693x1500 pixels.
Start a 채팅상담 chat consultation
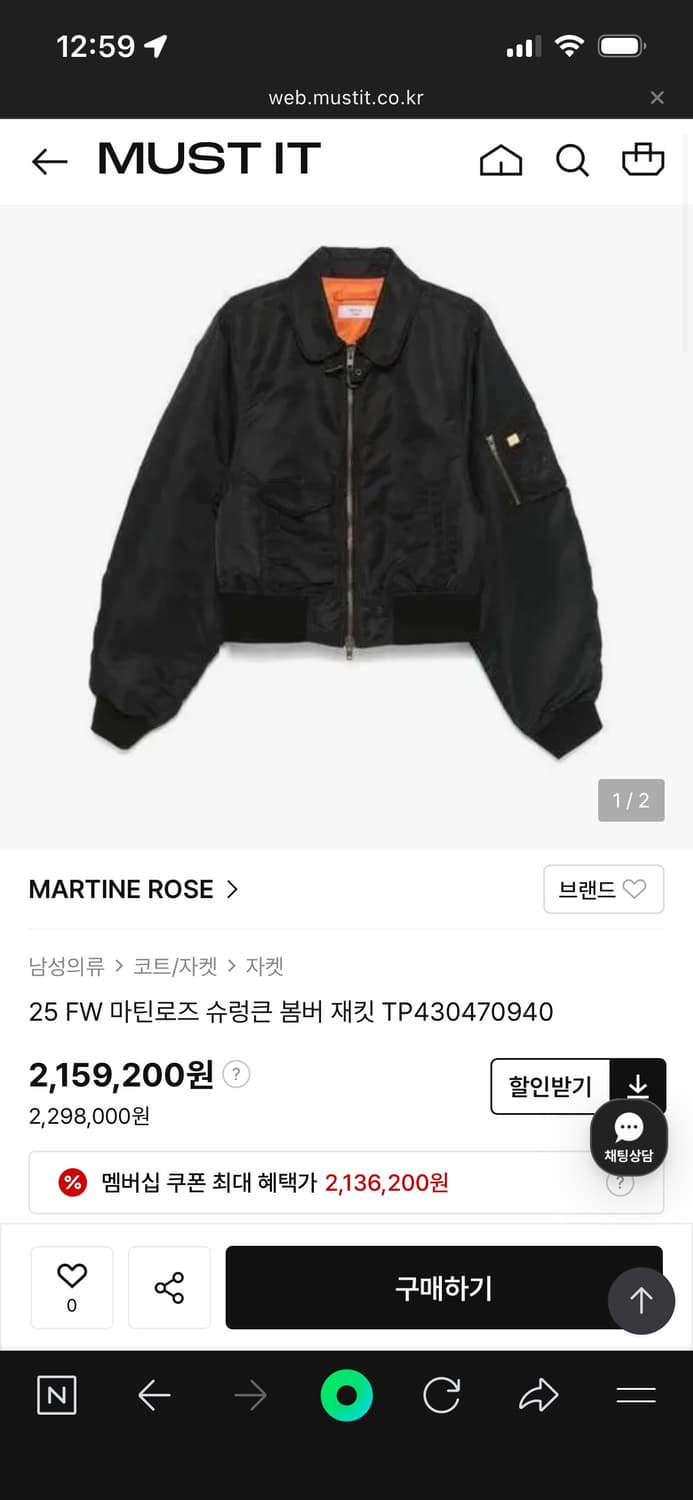point(628,1139)
